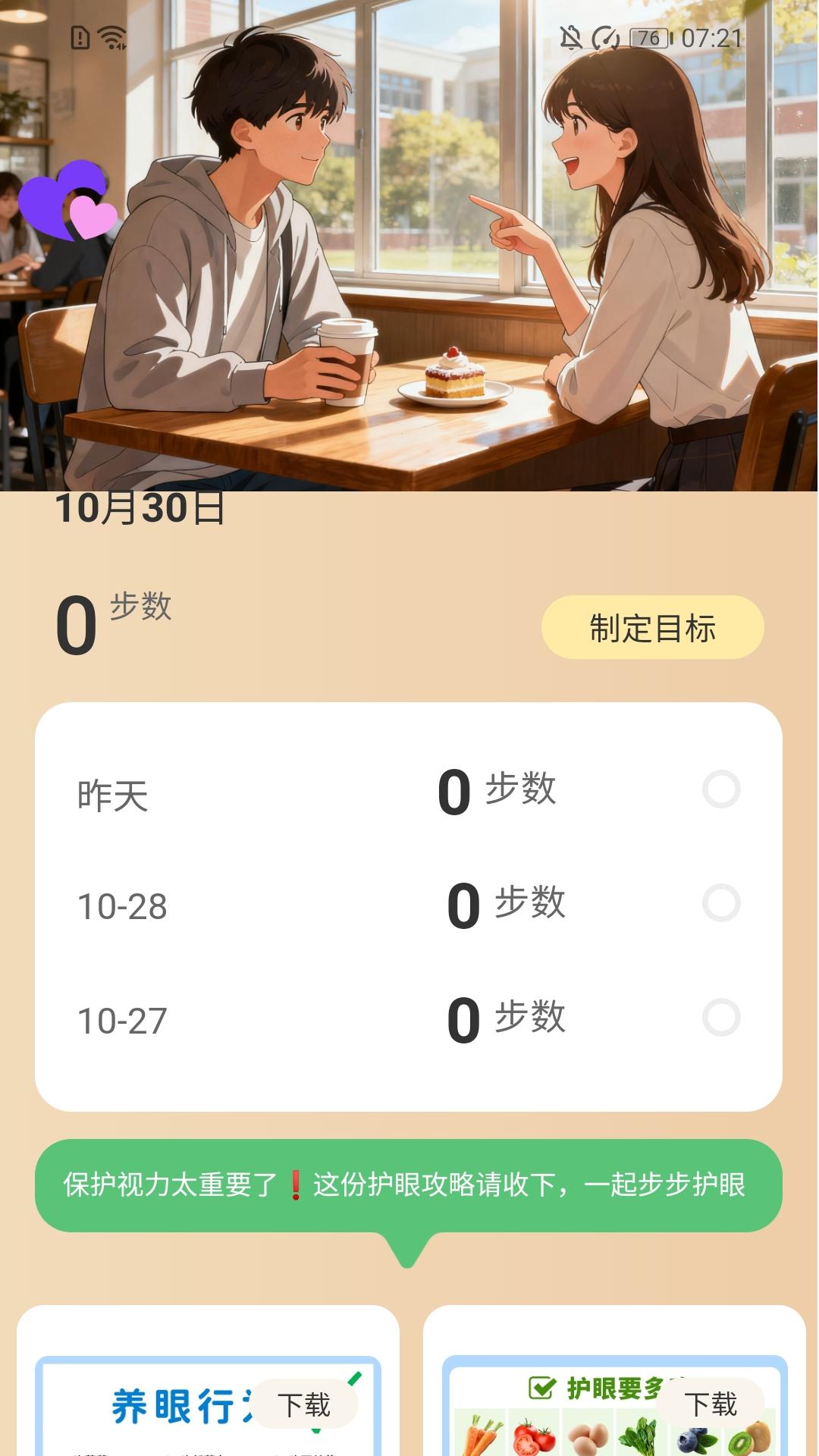
Task: Tap the 10月30日 date label
Action: coord(139,509)
